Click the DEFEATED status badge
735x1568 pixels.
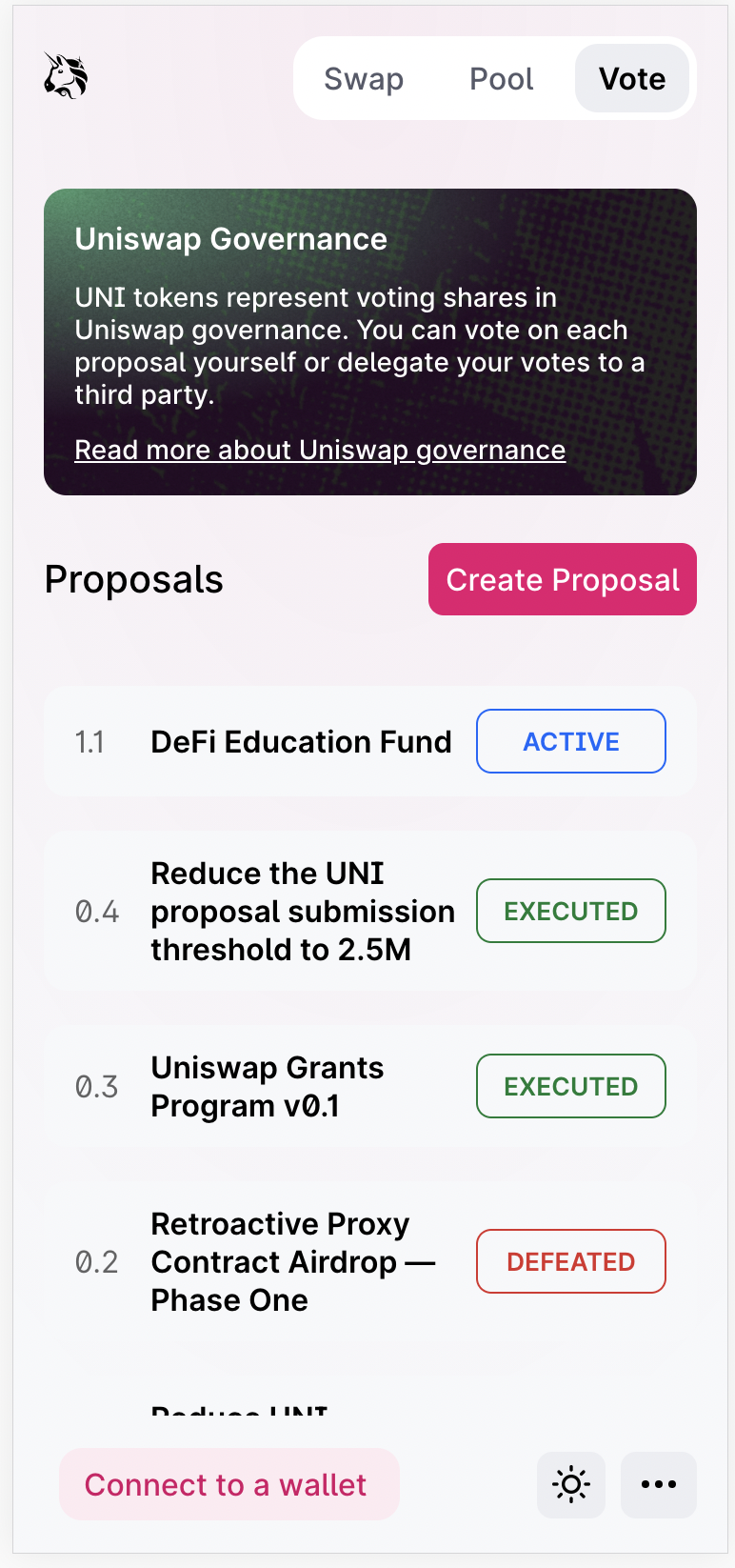pos(570,1260)
